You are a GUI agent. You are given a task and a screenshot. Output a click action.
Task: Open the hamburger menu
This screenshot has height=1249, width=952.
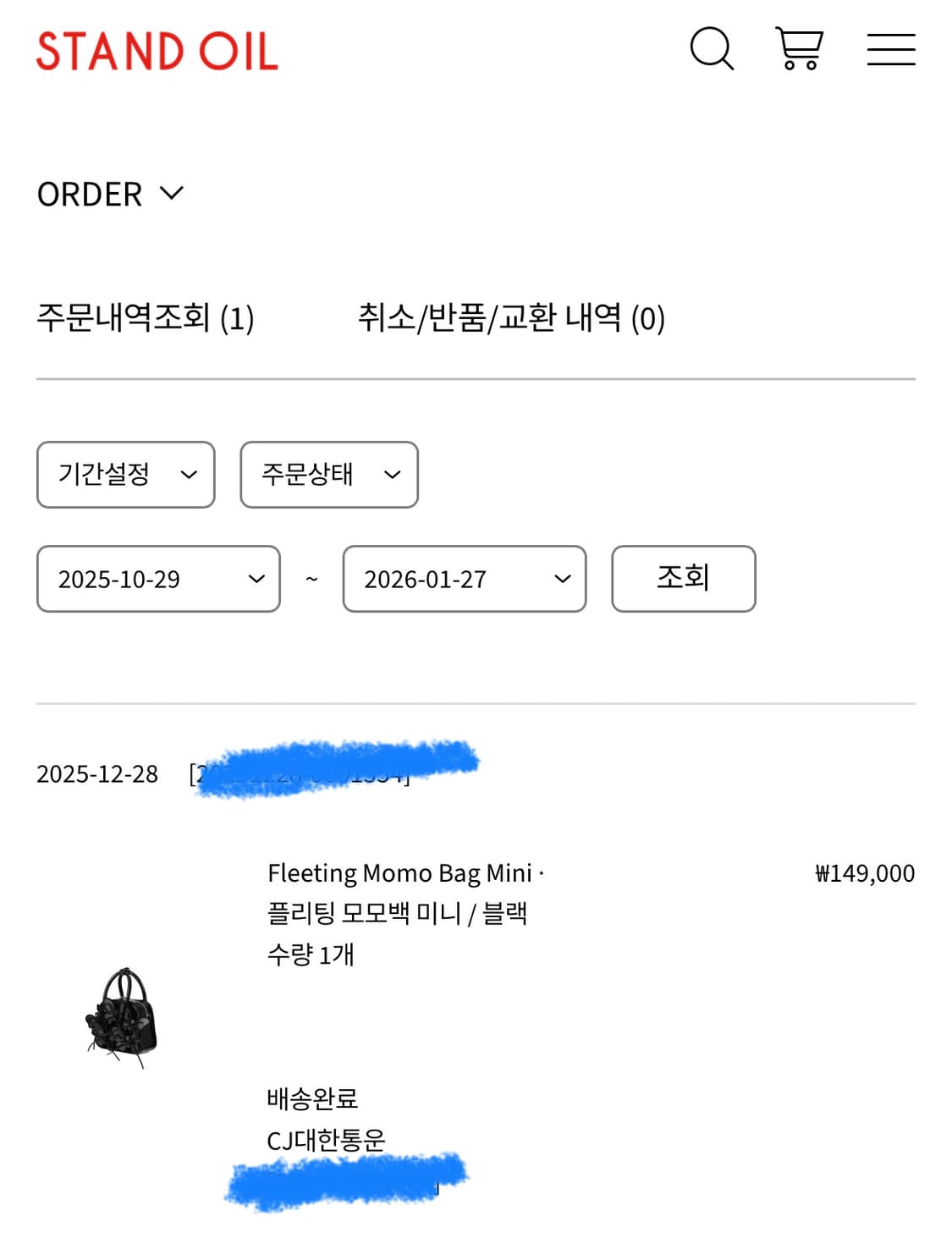[891, 51]
